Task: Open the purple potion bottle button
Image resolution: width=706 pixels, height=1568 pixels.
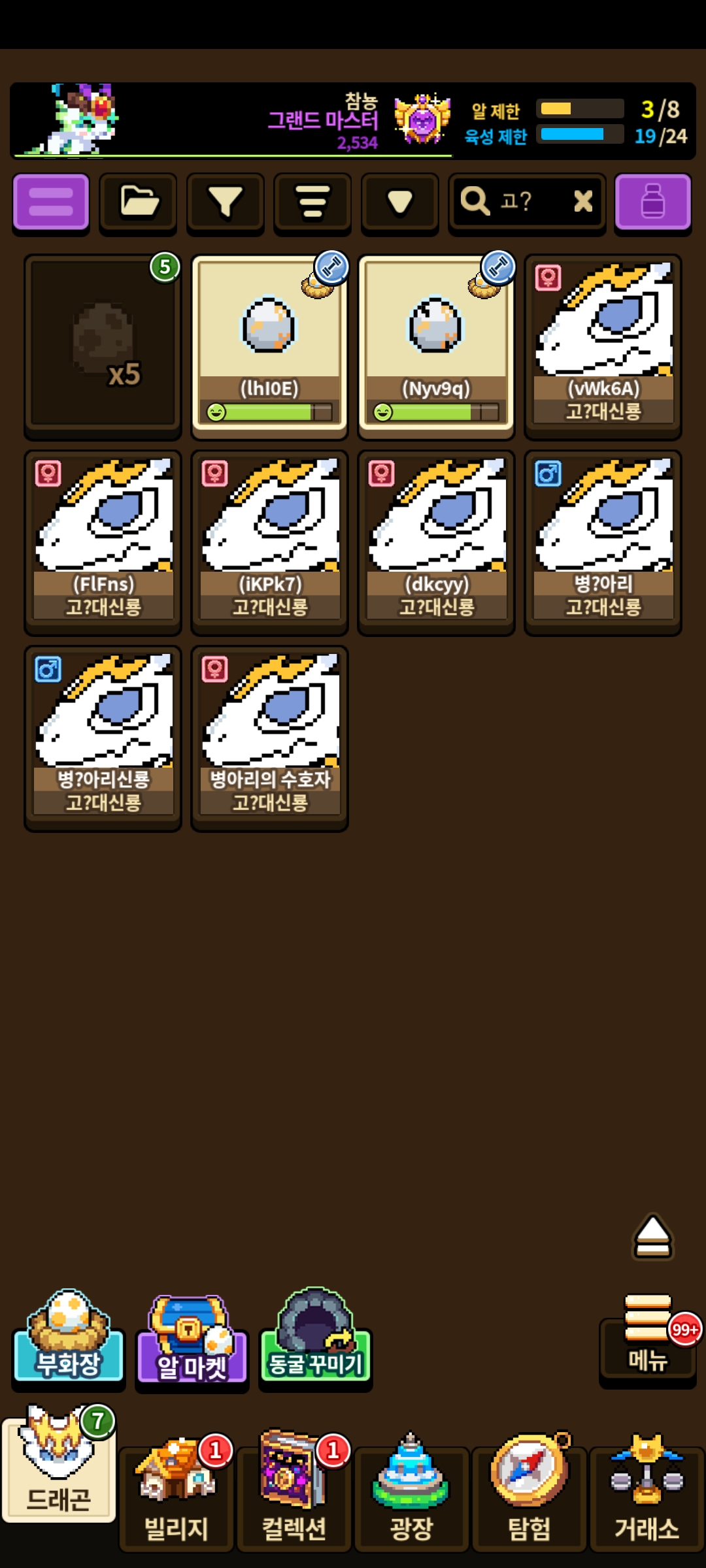Action: tap(652, 202)
